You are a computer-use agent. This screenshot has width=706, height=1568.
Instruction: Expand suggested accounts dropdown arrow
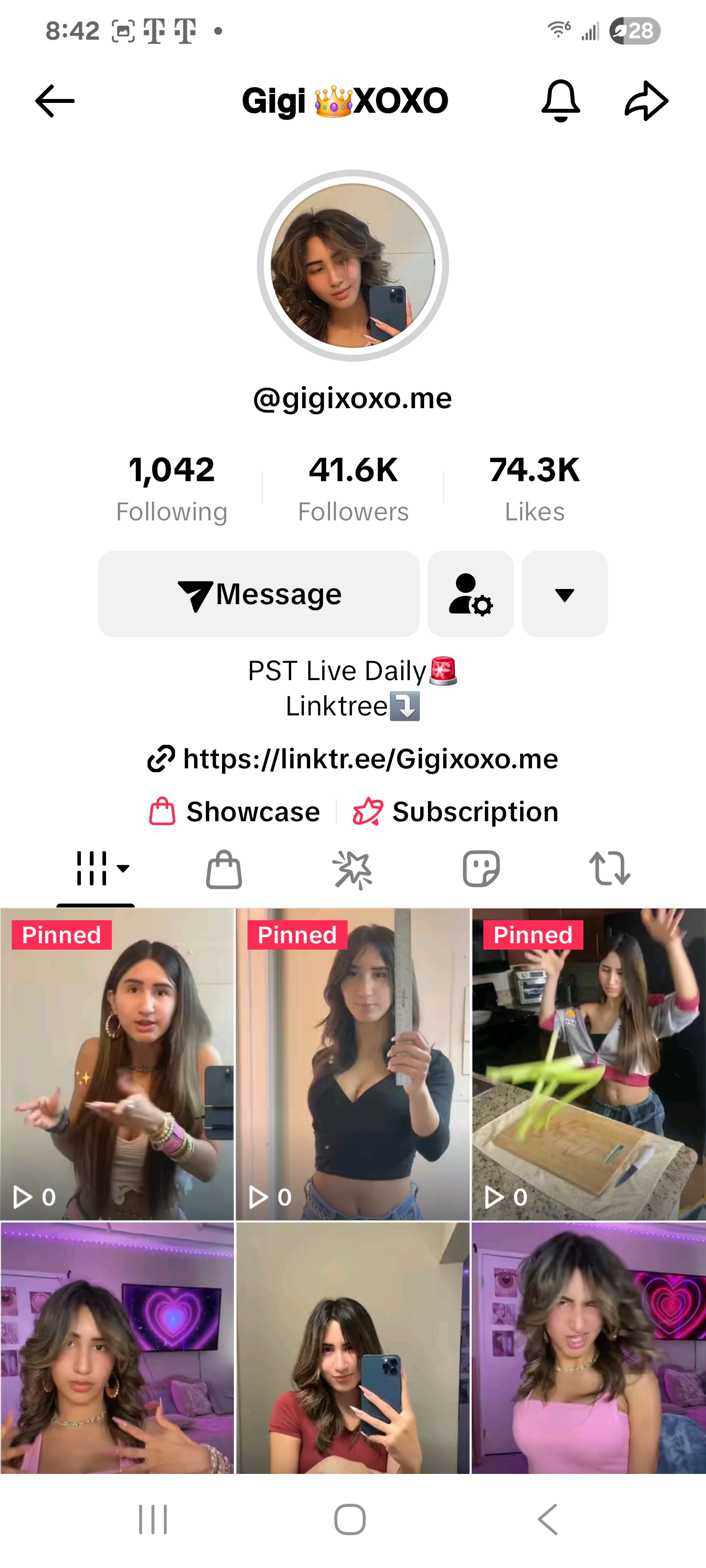(x=565, y=594)
